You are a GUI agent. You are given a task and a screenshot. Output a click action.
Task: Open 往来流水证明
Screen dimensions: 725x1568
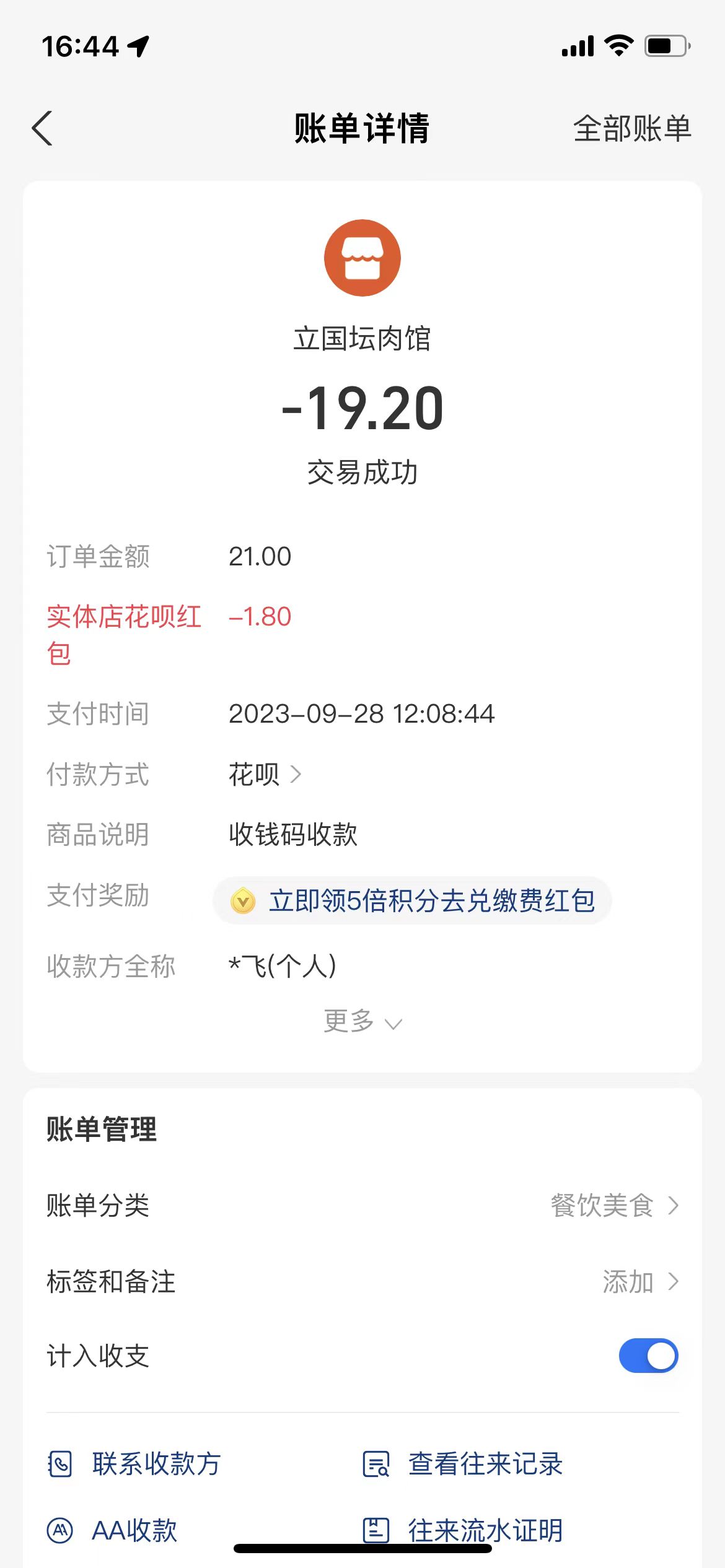[x=463, y=1530]
